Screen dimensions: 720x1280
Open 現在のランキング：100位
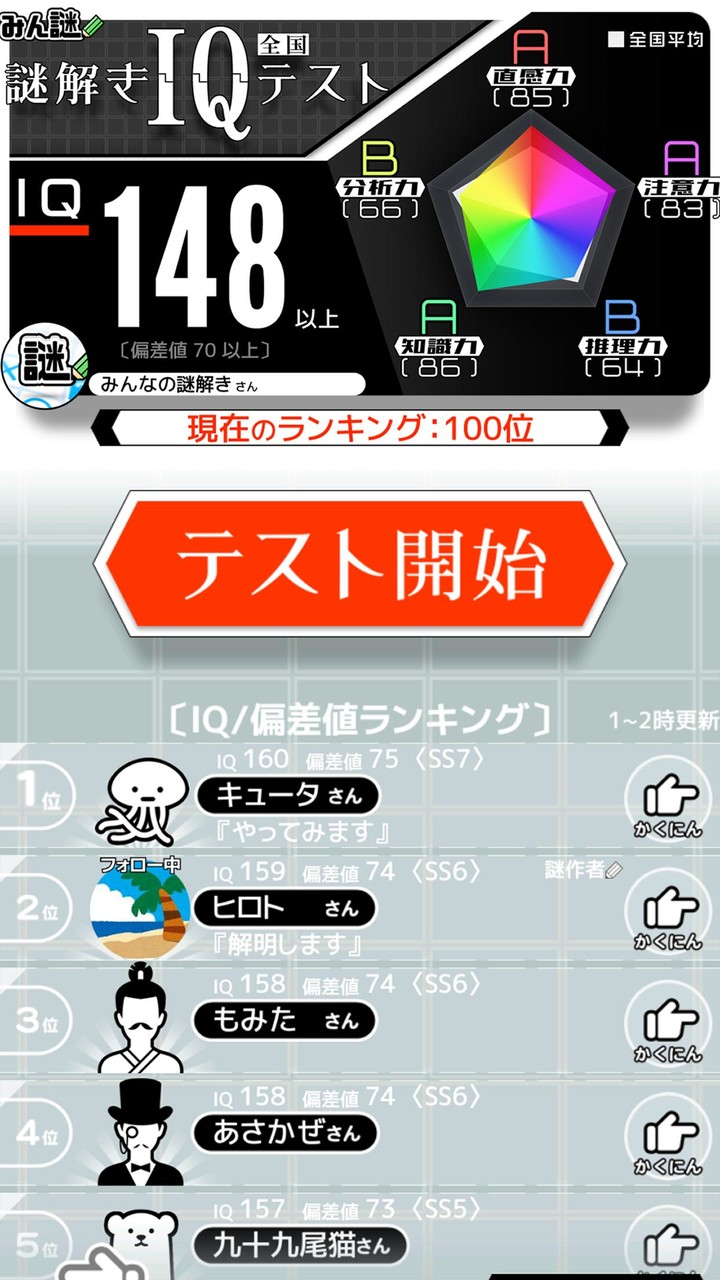(x=360, y=428)
